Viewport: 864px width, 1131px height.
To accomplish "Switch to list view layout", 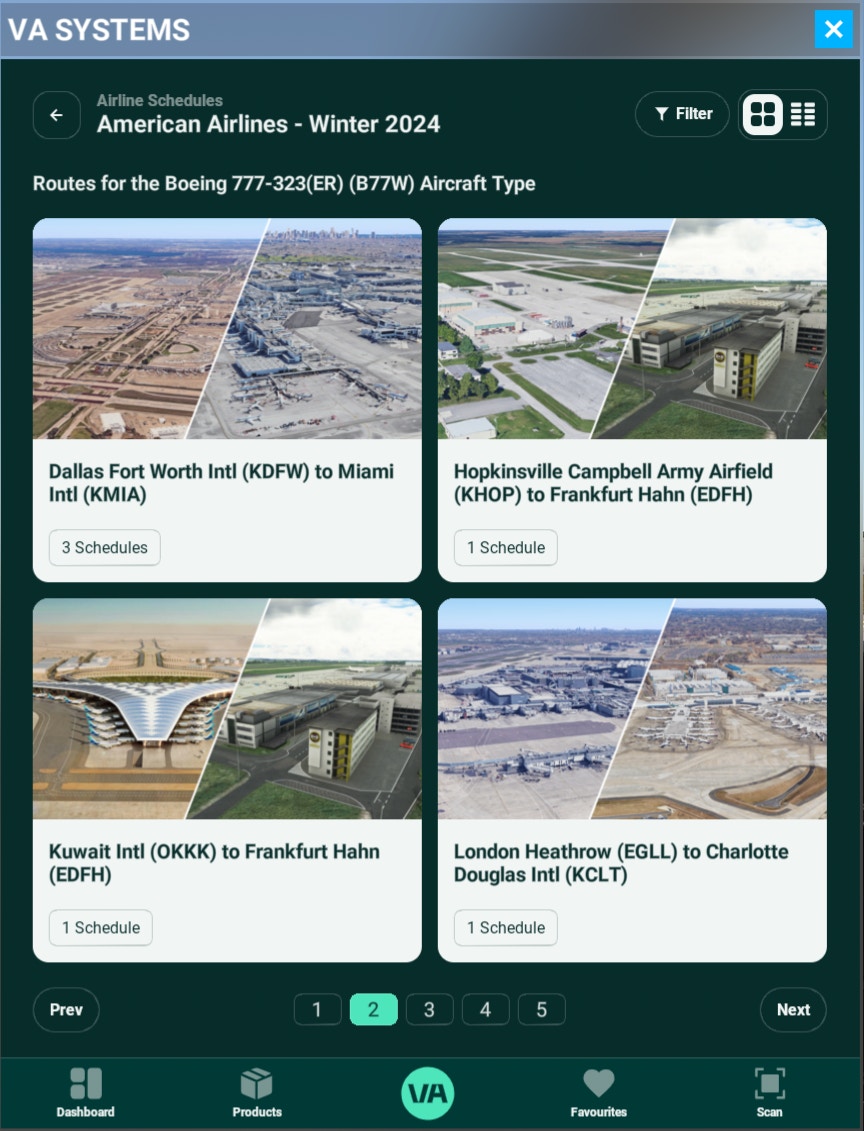I will click(x=803, y=114).
